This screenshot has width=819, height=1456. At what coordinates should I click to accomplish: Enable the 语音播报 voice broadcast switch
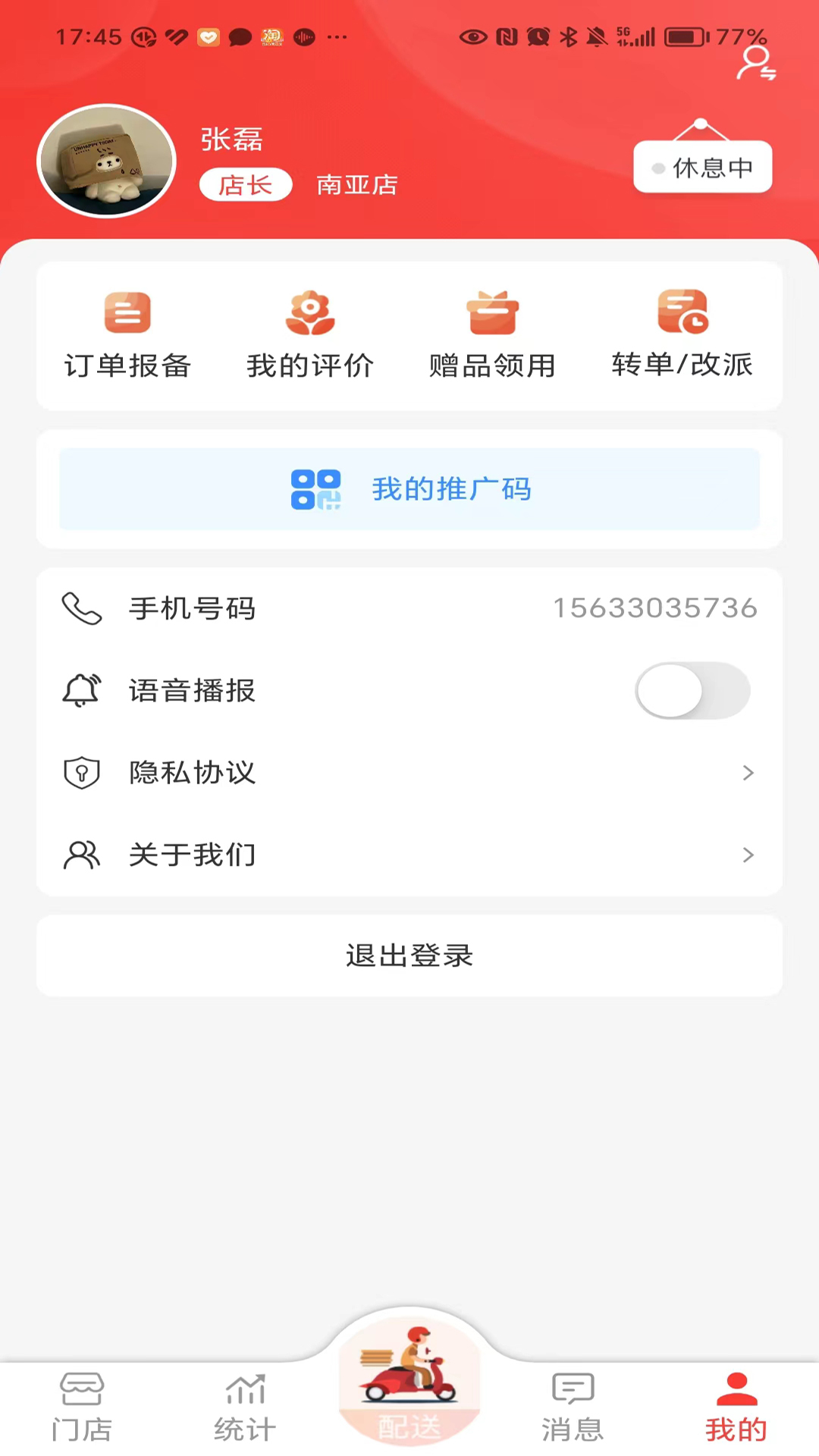pos(692,690)
